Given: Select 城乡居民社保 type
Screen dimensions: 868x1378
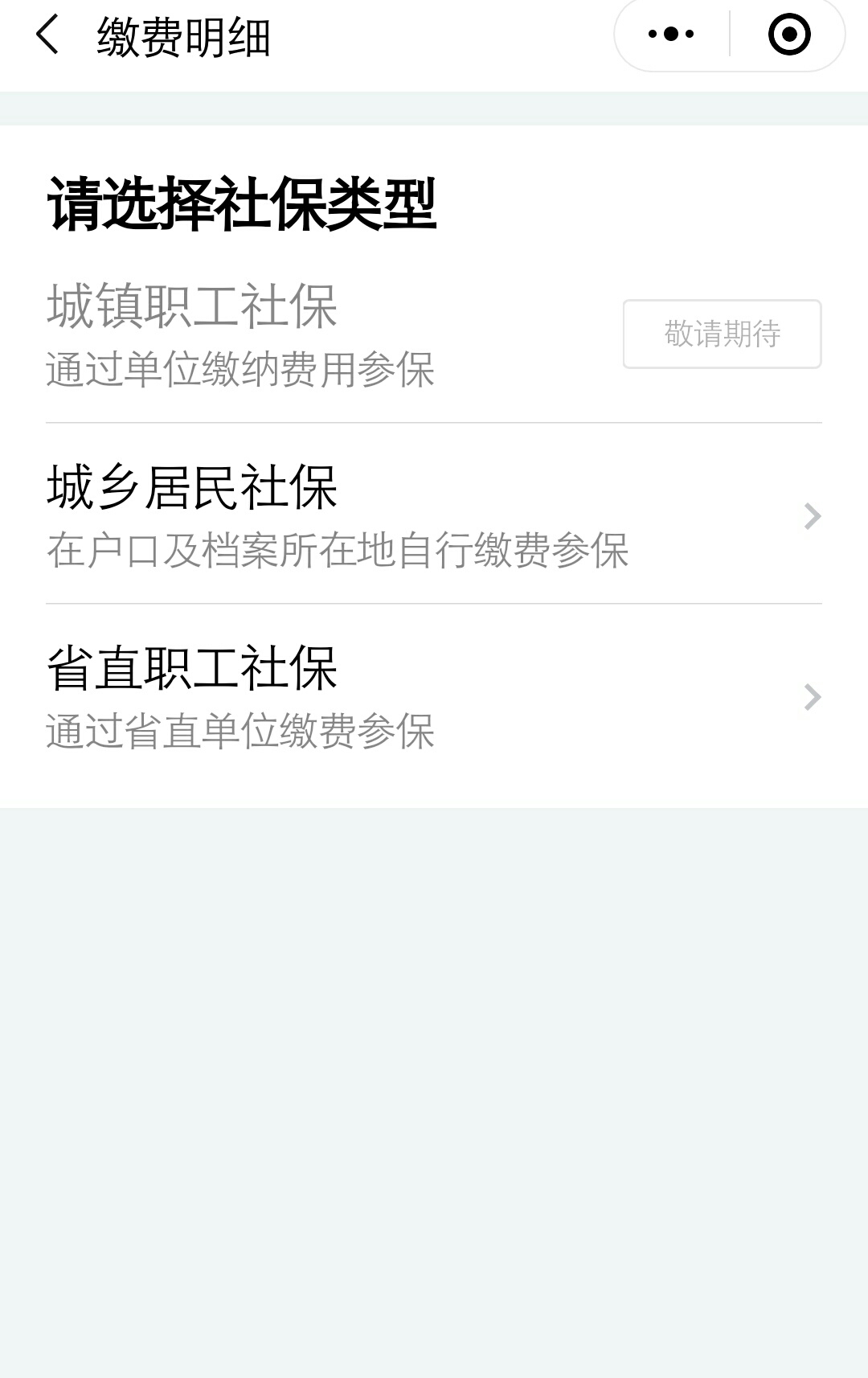Looking at the screenshot, I should [x=434, y=515].
